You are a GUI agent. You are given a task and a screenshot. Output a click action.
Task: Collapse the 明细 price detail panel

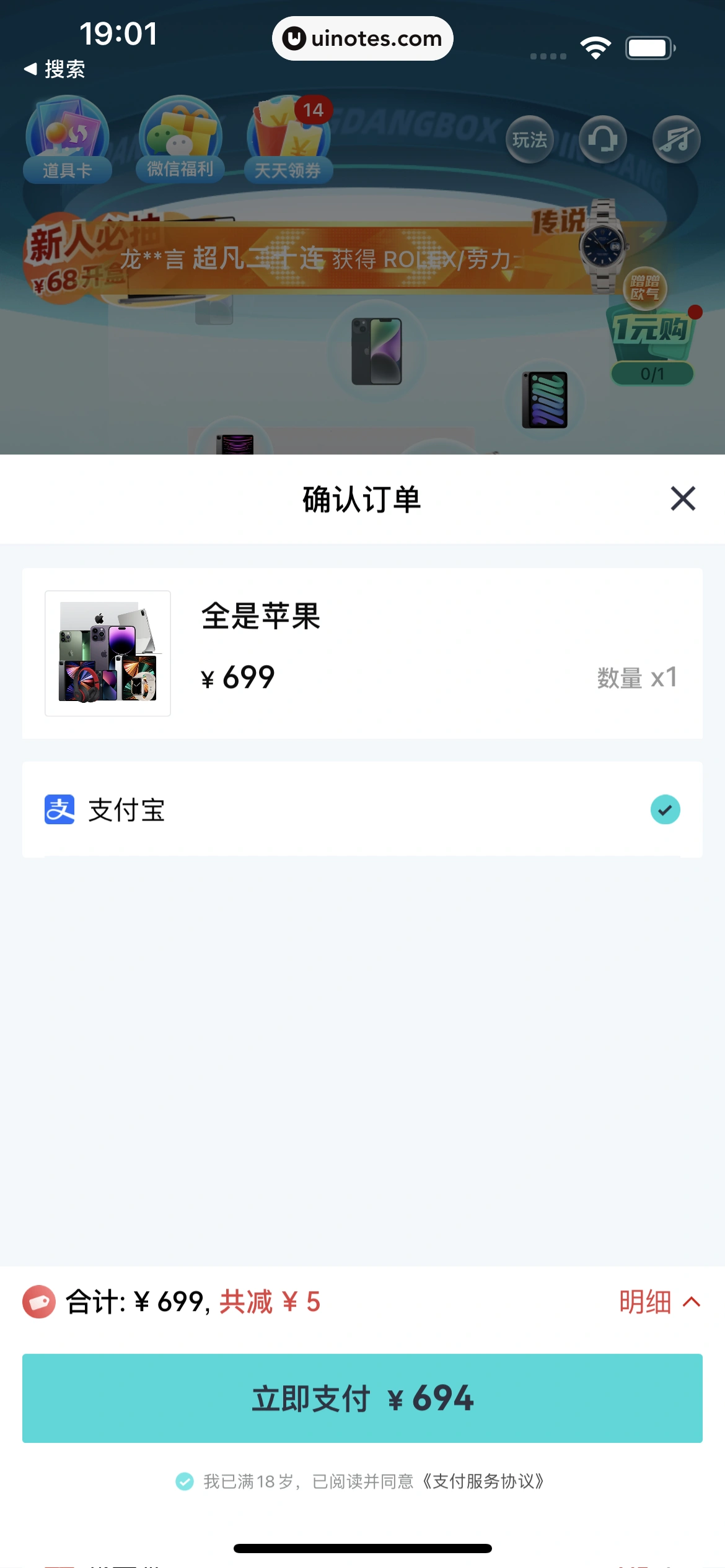661,1301
